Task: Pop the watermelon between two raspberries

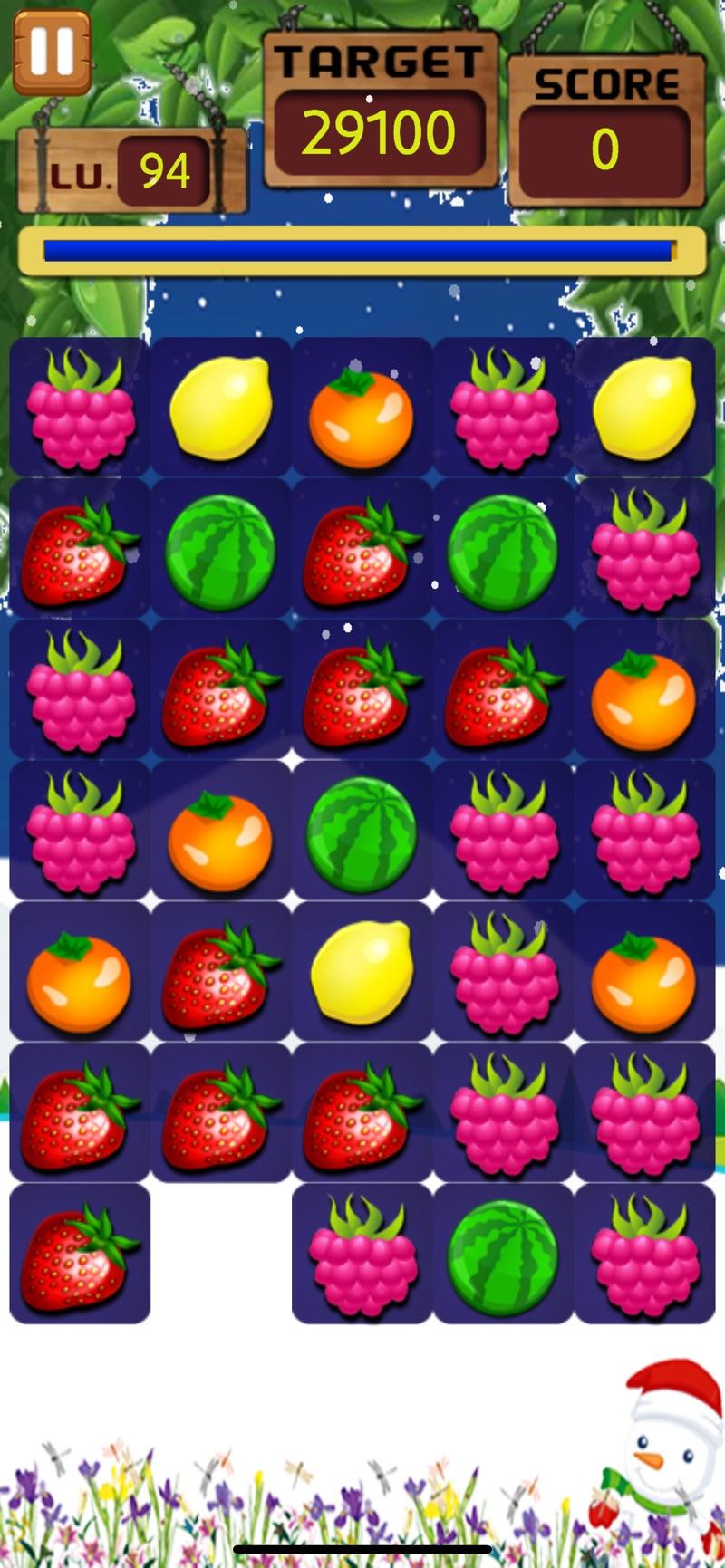Action: (504, 1255)
